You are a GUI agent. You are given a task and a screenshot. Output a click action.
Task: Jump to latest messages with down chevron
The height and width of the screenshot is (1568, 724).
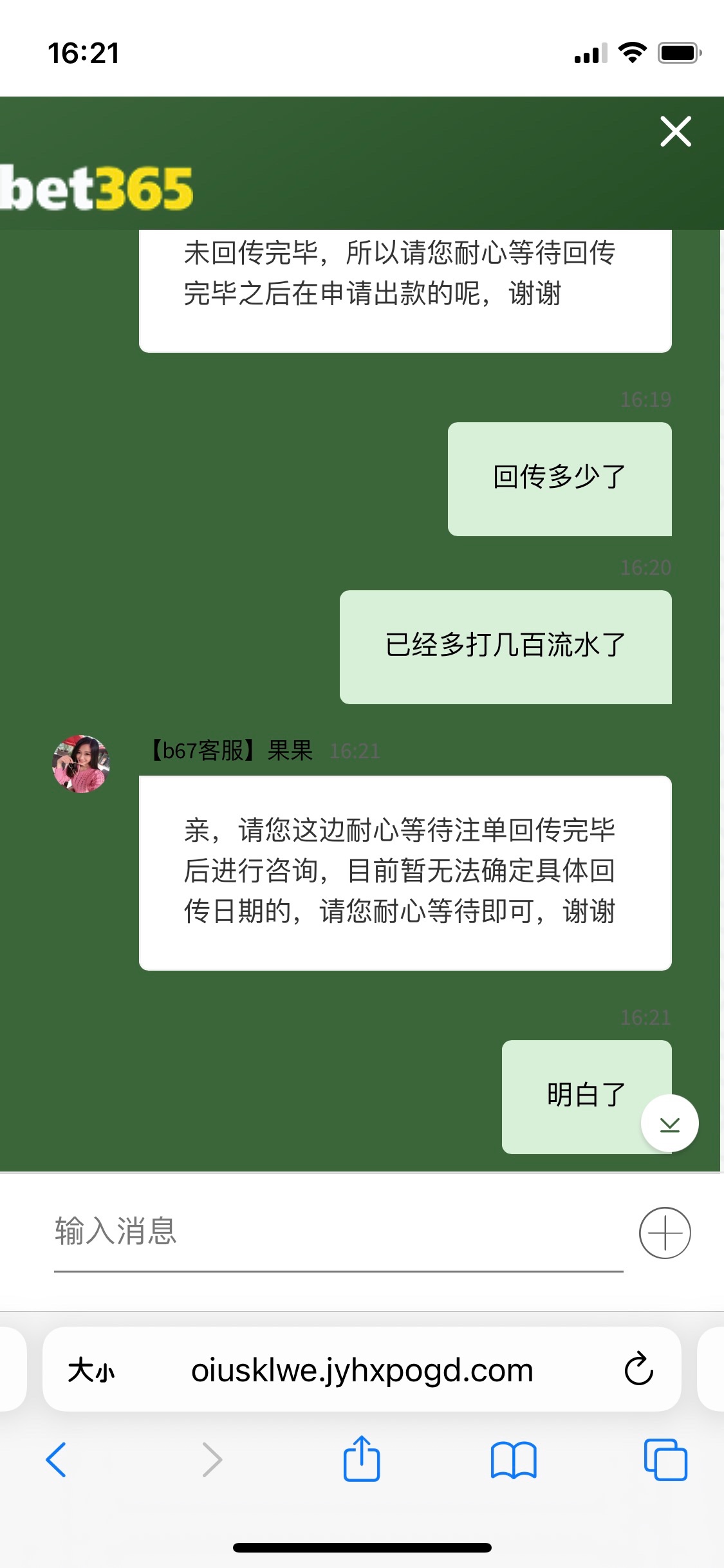(x=670, y=1123)
